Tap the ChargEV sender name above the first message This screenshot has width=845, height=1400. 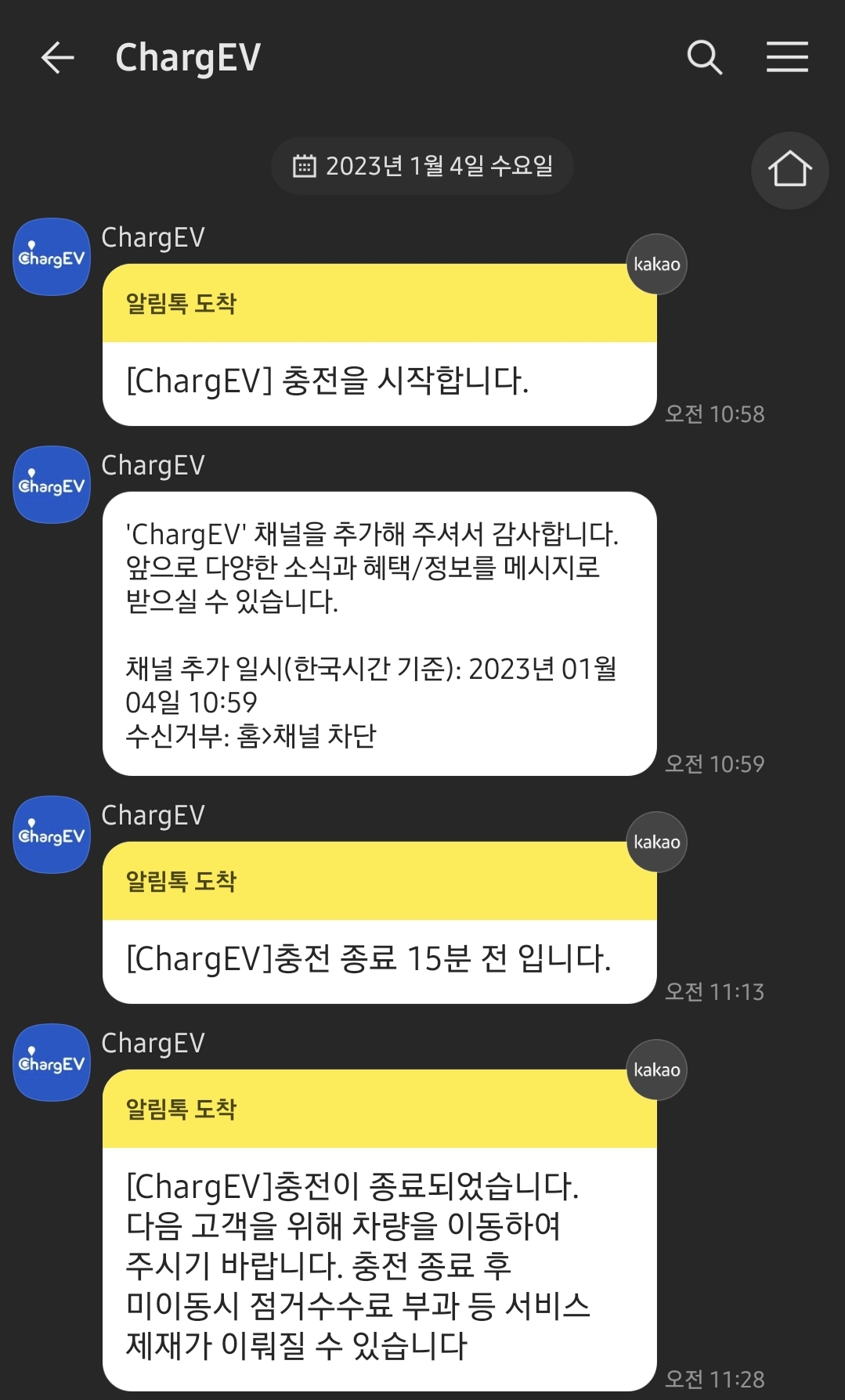[x=153, y=237]
